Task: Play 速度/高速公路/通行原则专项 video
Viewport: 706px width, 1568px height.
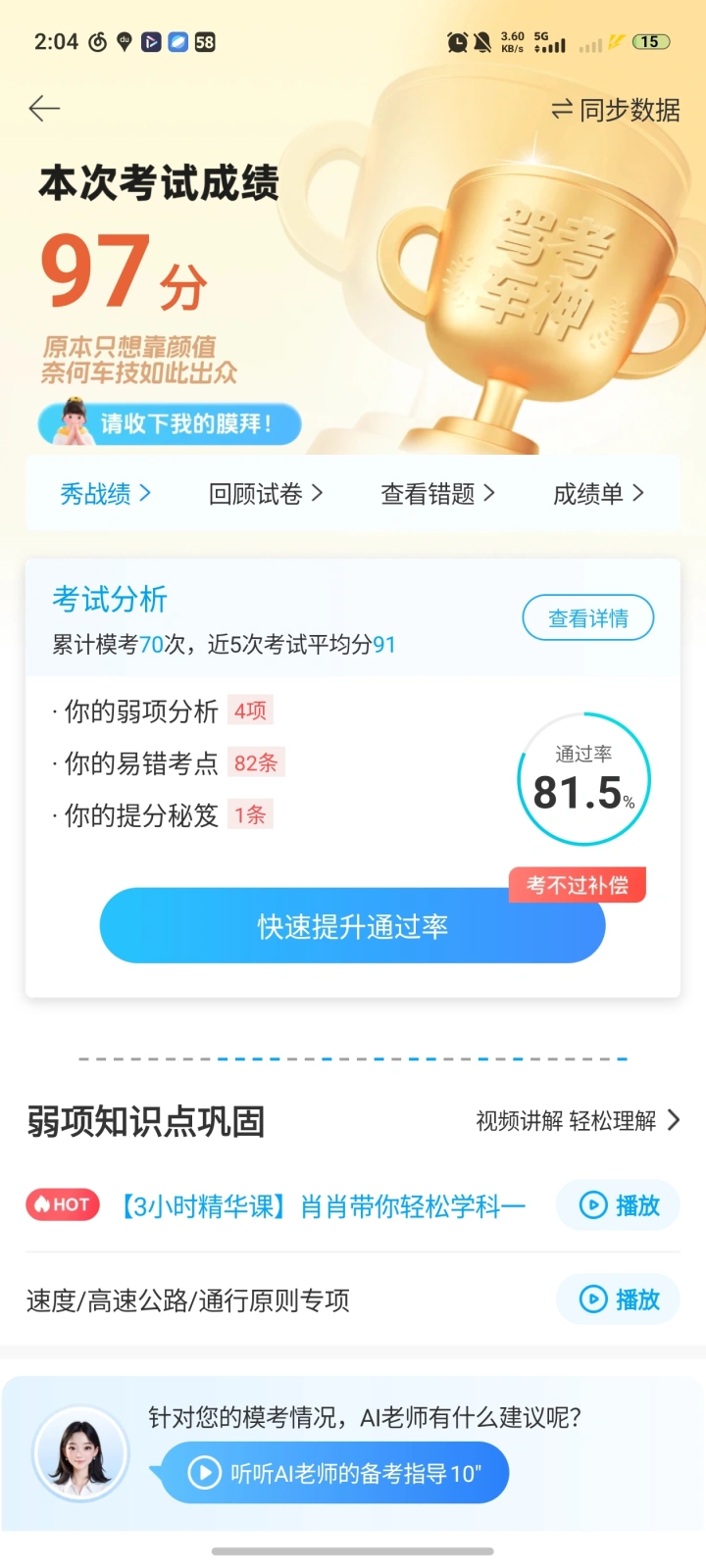Action: [x=619, y=1299]
